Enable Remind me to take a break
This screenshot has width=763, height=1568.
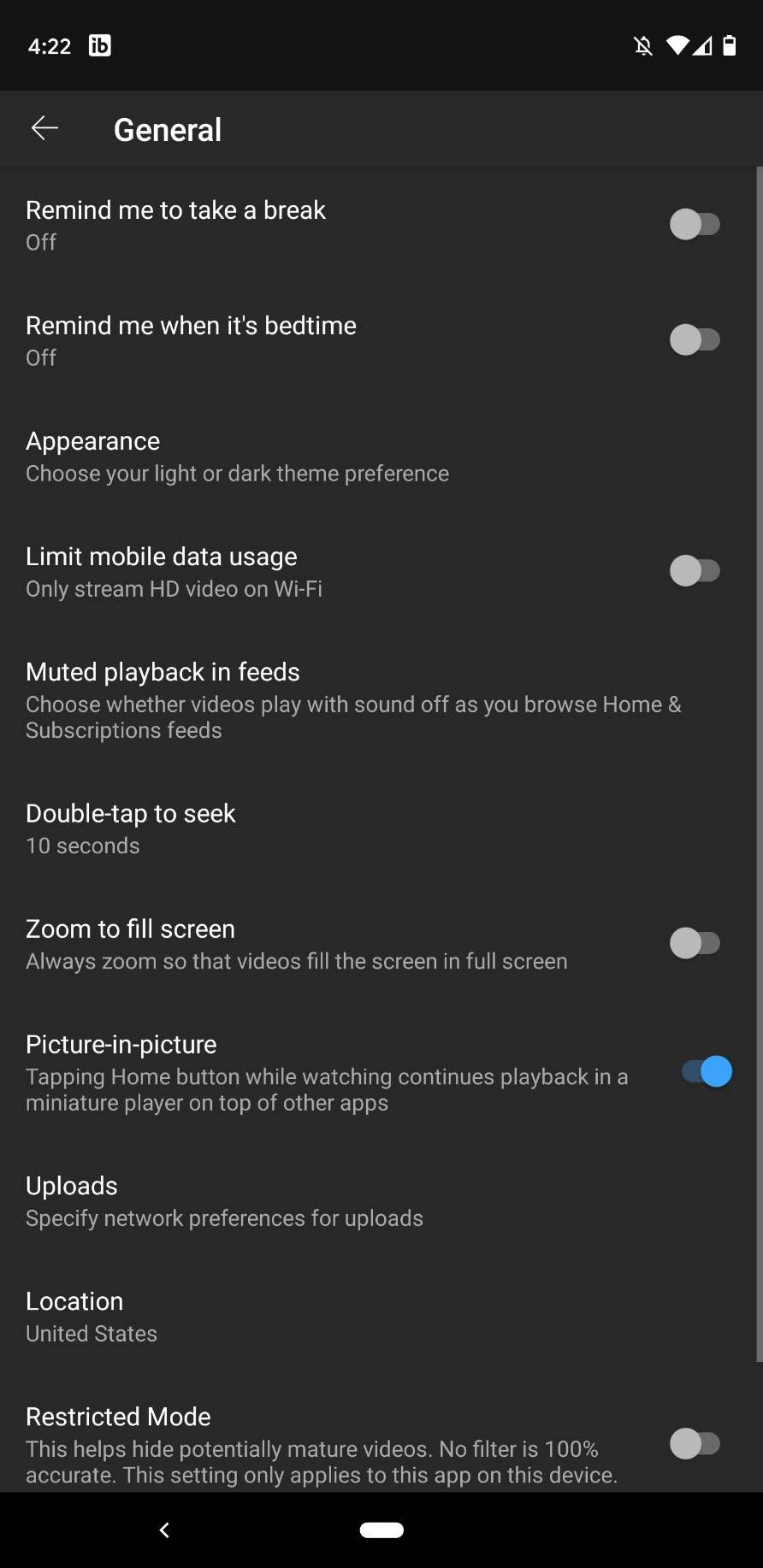pyautogui.click(x=695, y=225)
